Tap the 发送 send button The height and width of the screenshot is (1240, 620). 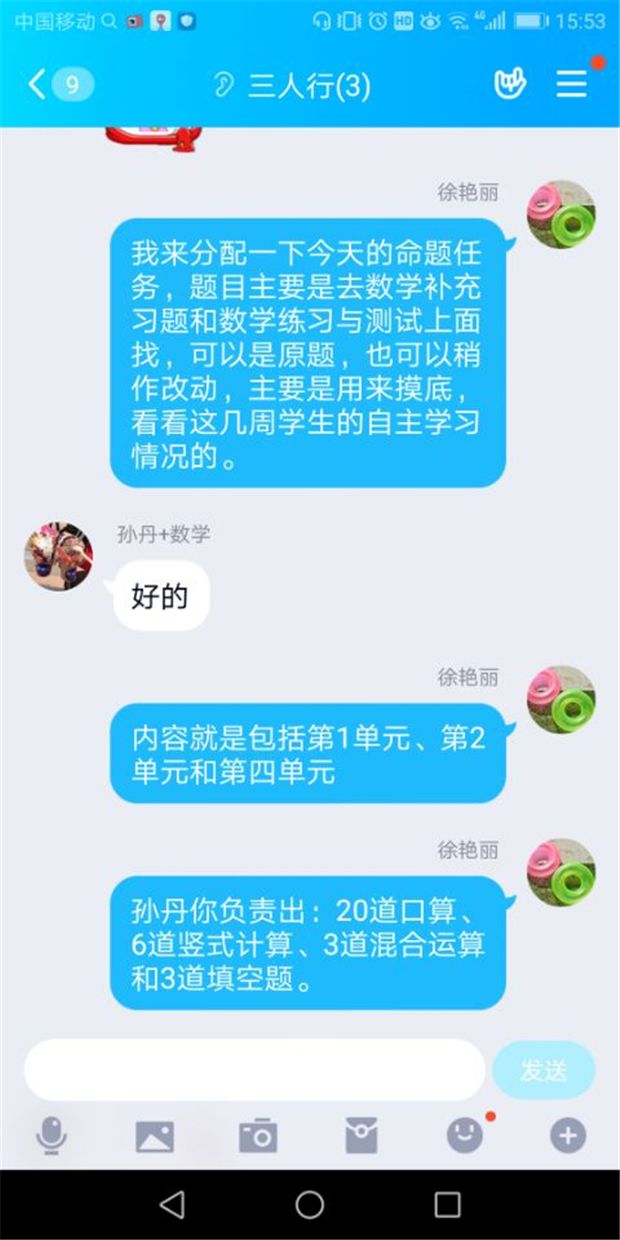click(543, 1071)
